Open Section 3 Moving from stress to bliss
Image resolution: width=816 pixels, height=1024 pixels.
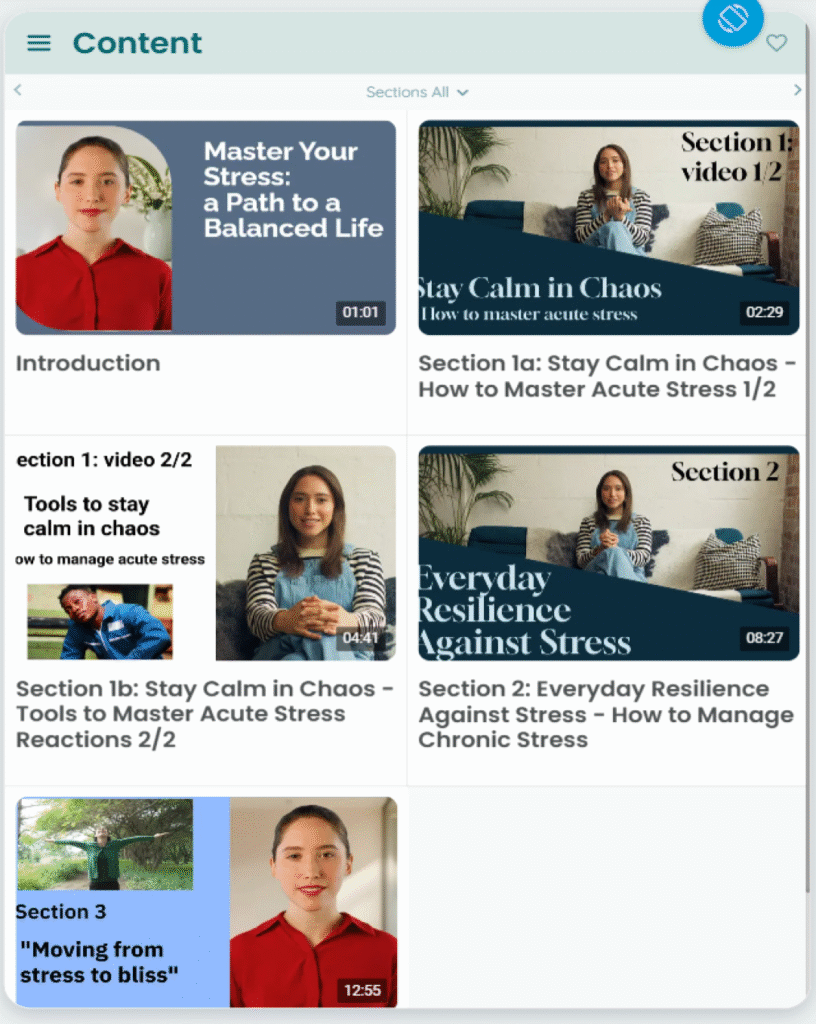pos(206,901)
